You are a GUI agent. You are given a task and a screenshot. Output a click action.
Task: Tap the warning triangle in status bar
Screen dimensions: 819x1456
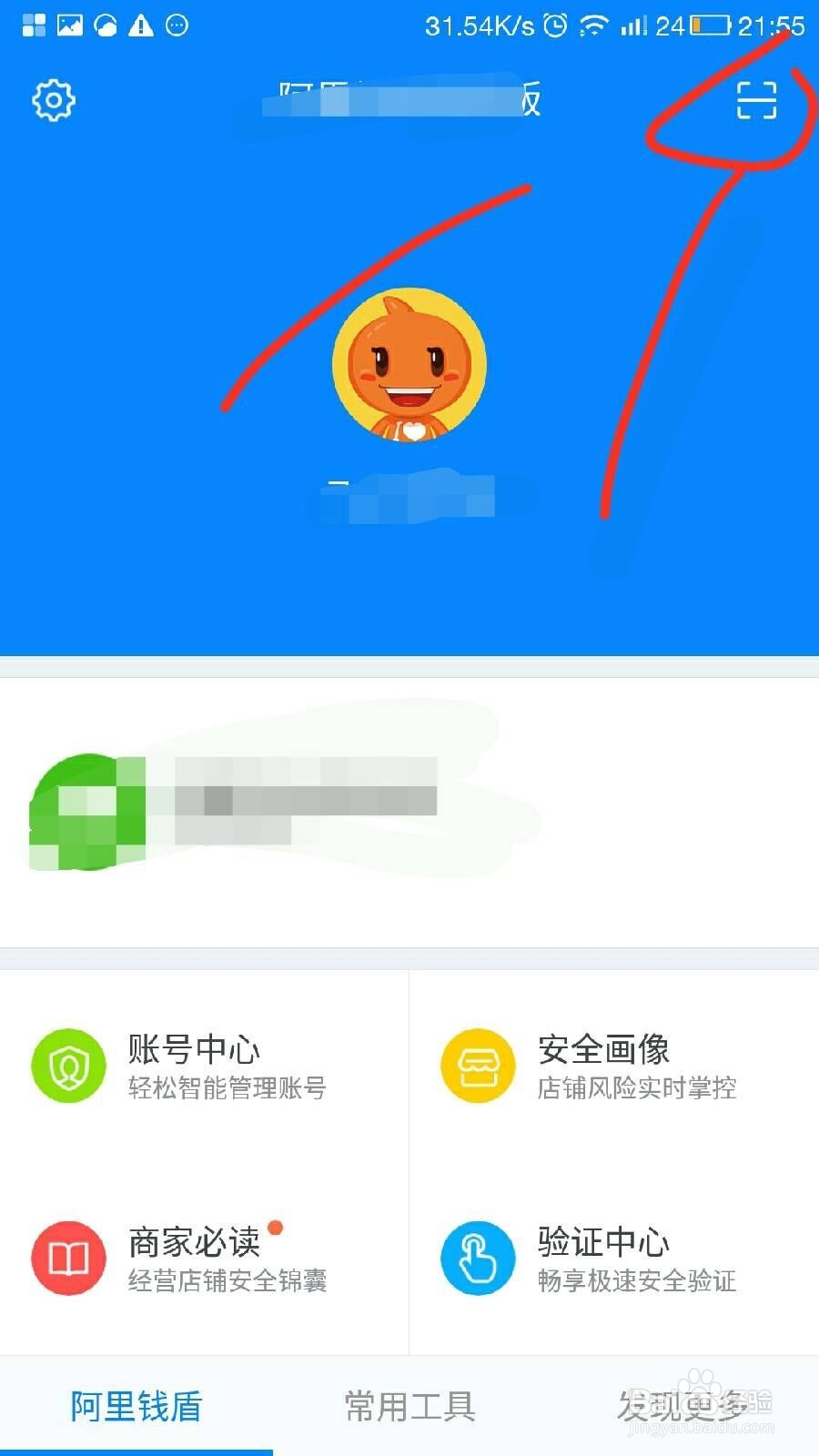click(141, 25)
